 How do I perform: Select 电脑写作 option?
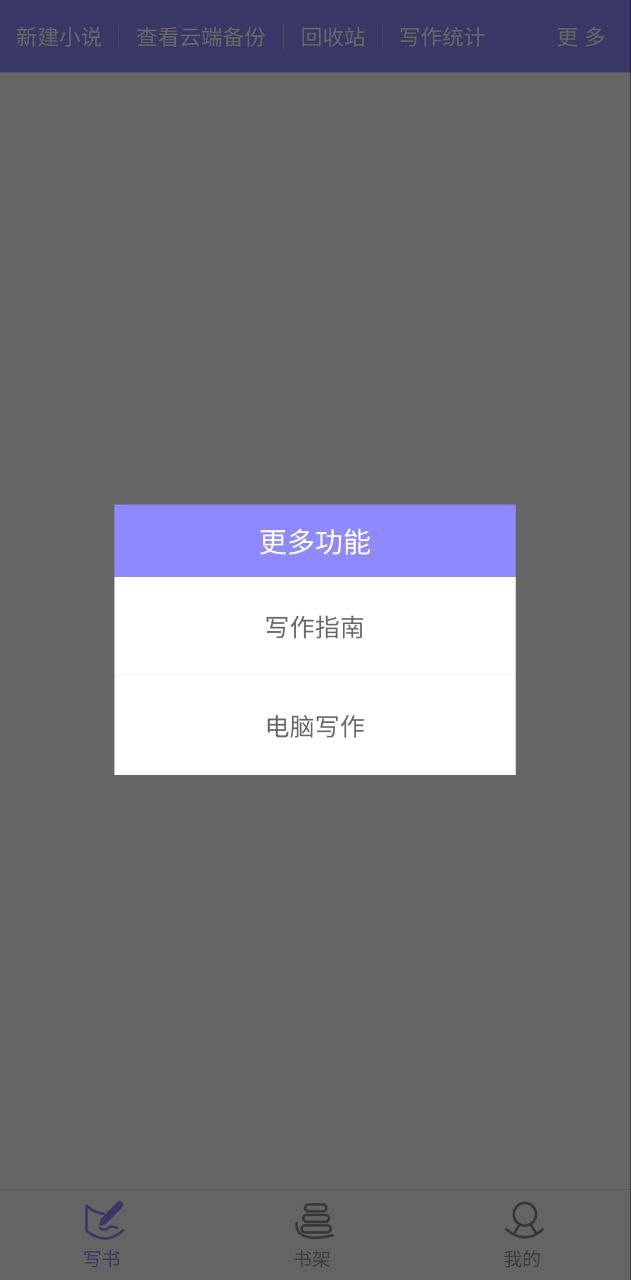(x=315, y=726)
